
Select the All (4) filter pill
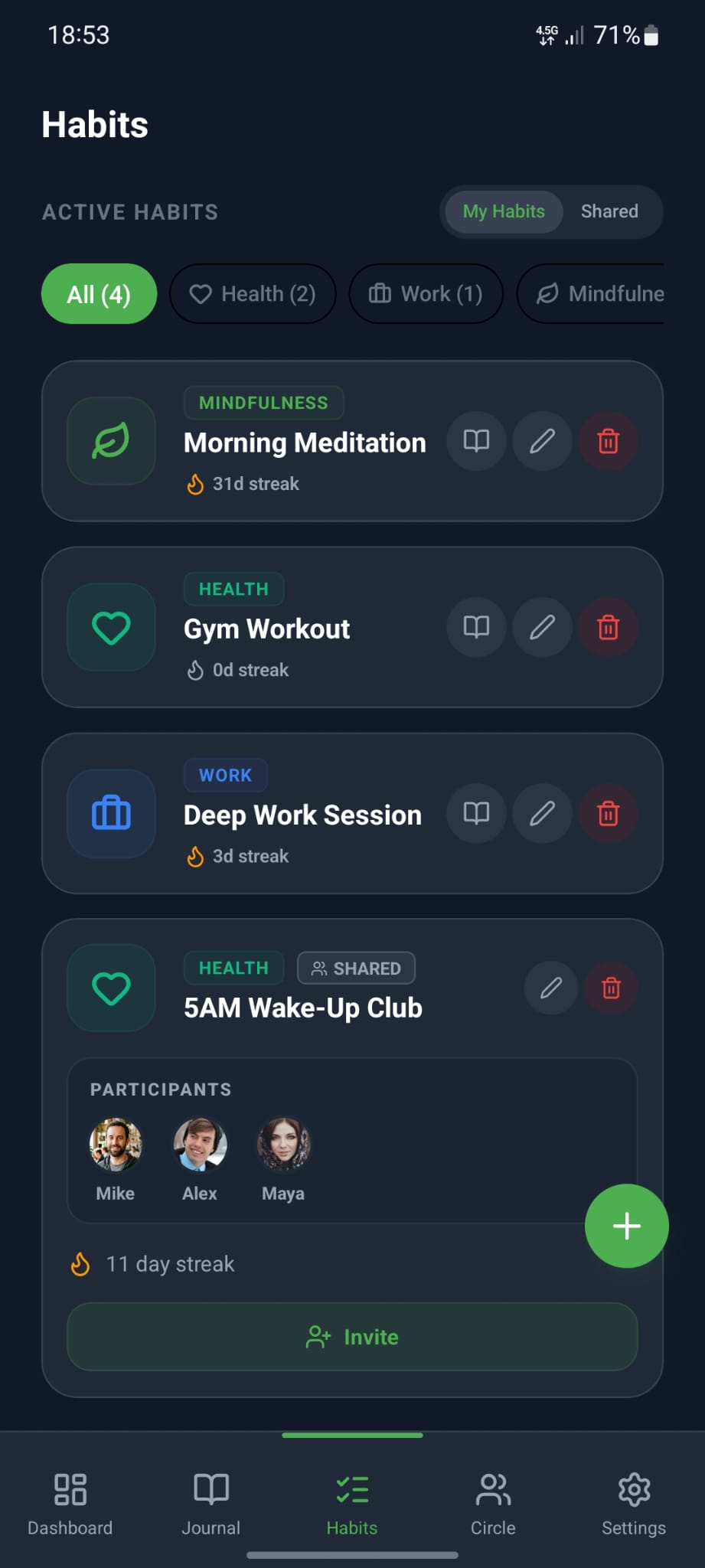99,294
